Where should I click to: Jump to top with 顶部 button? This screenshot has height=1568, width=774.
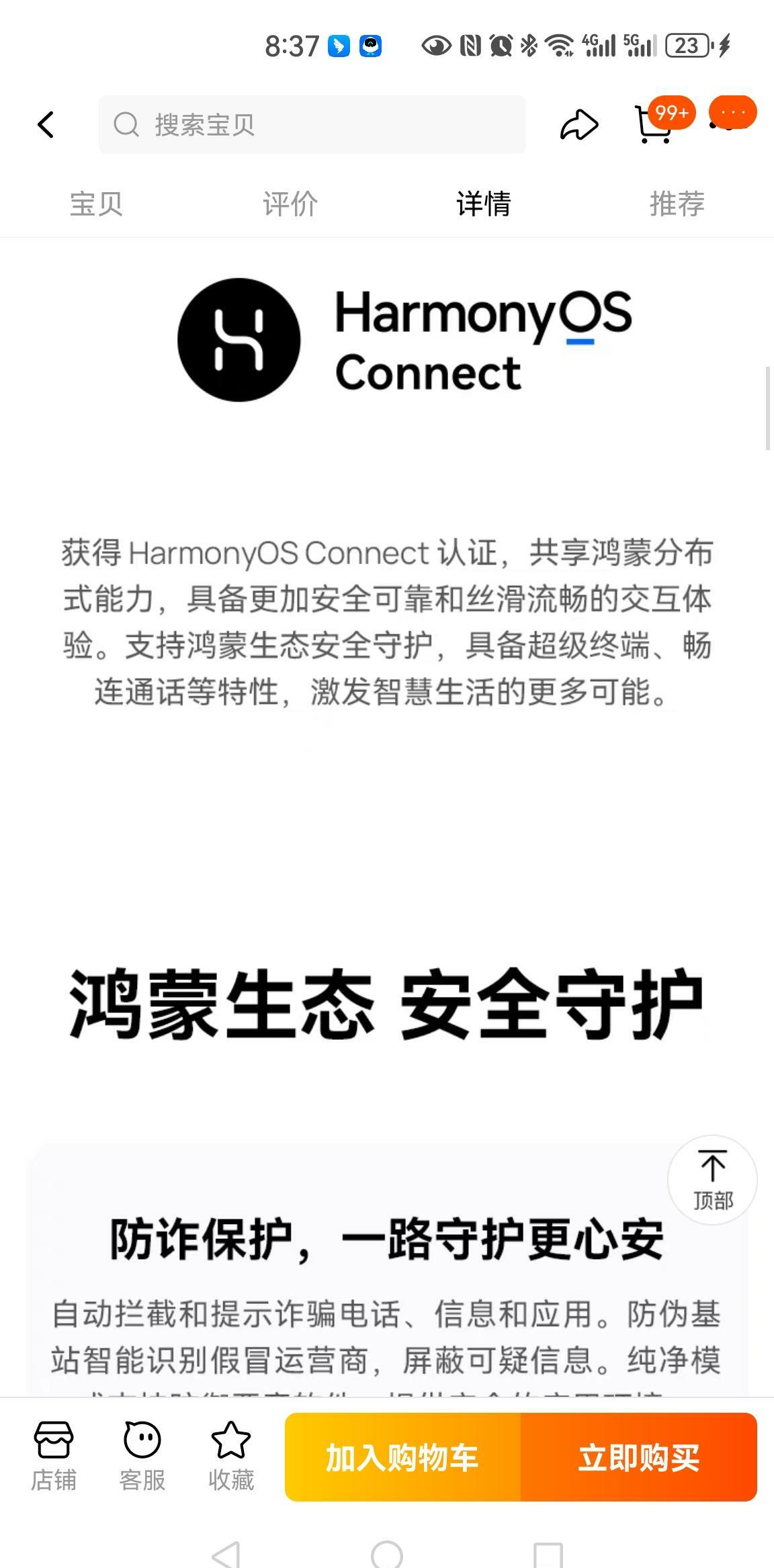coord(712,1180)
